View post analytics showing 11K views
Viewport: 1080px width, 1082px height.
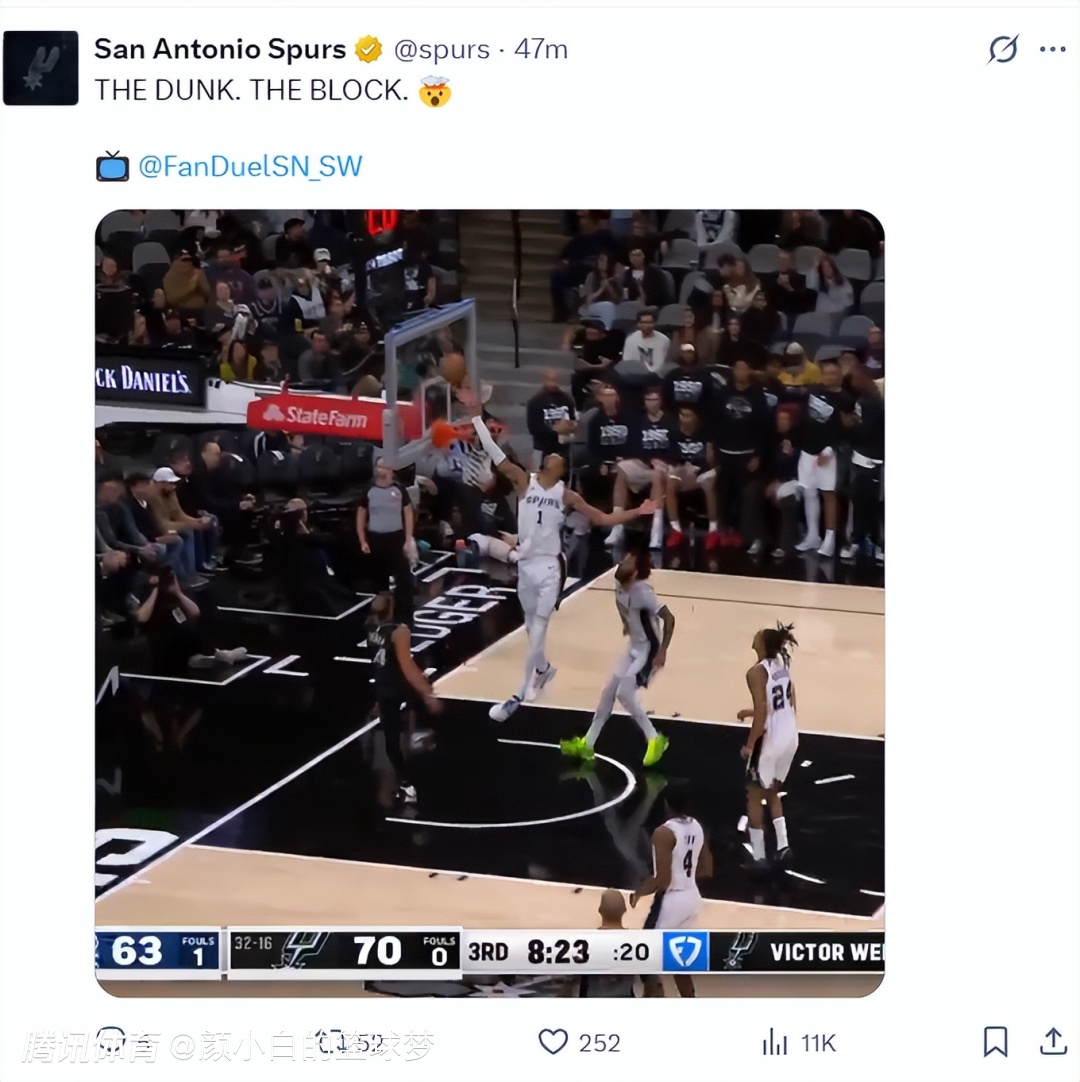774,1043
